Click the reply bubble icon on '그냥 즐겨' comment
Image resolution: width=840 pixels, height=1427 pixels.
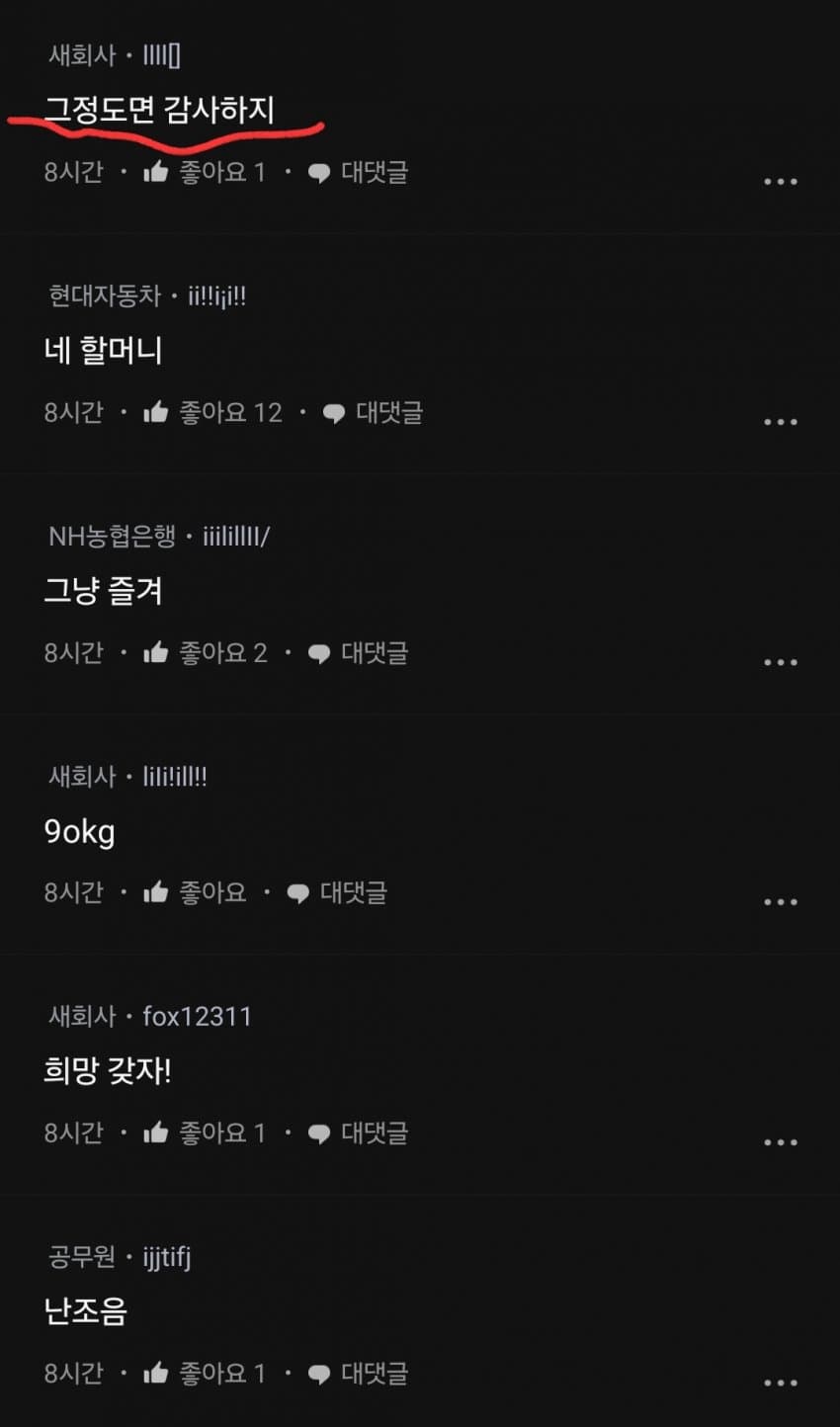click(x=318, y=652)
